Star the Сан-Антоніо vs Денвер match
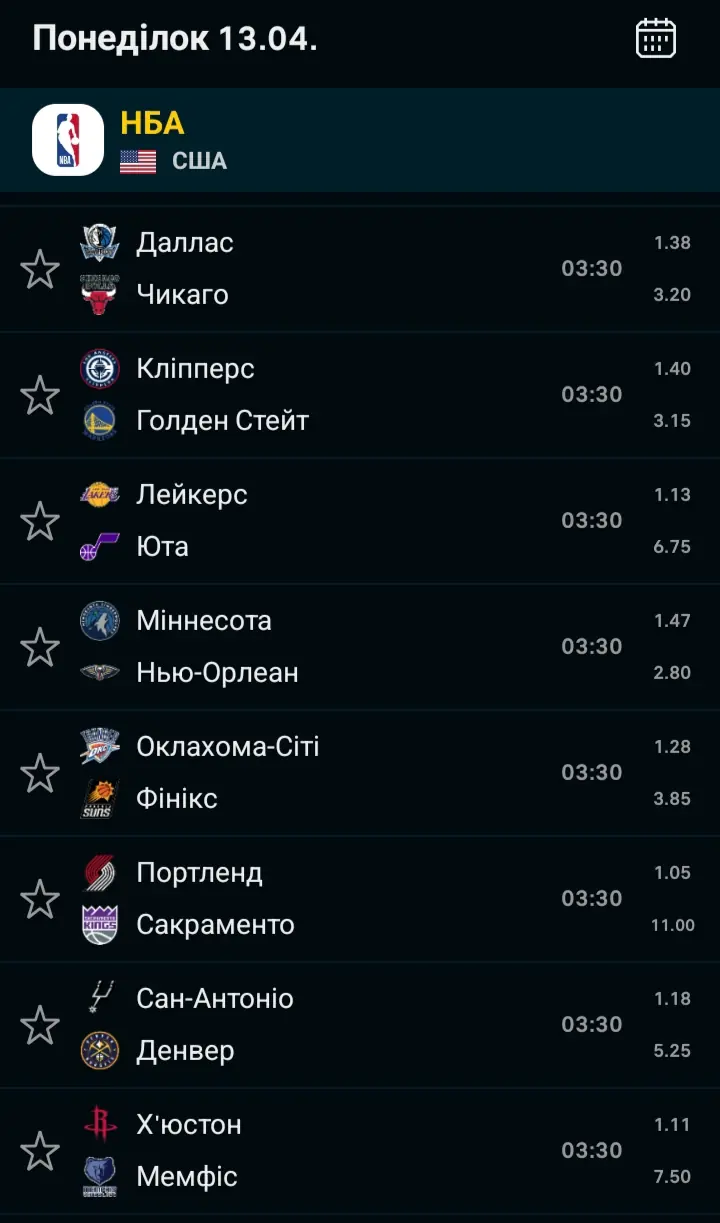720x1223 pixels. coord(40,1025)
